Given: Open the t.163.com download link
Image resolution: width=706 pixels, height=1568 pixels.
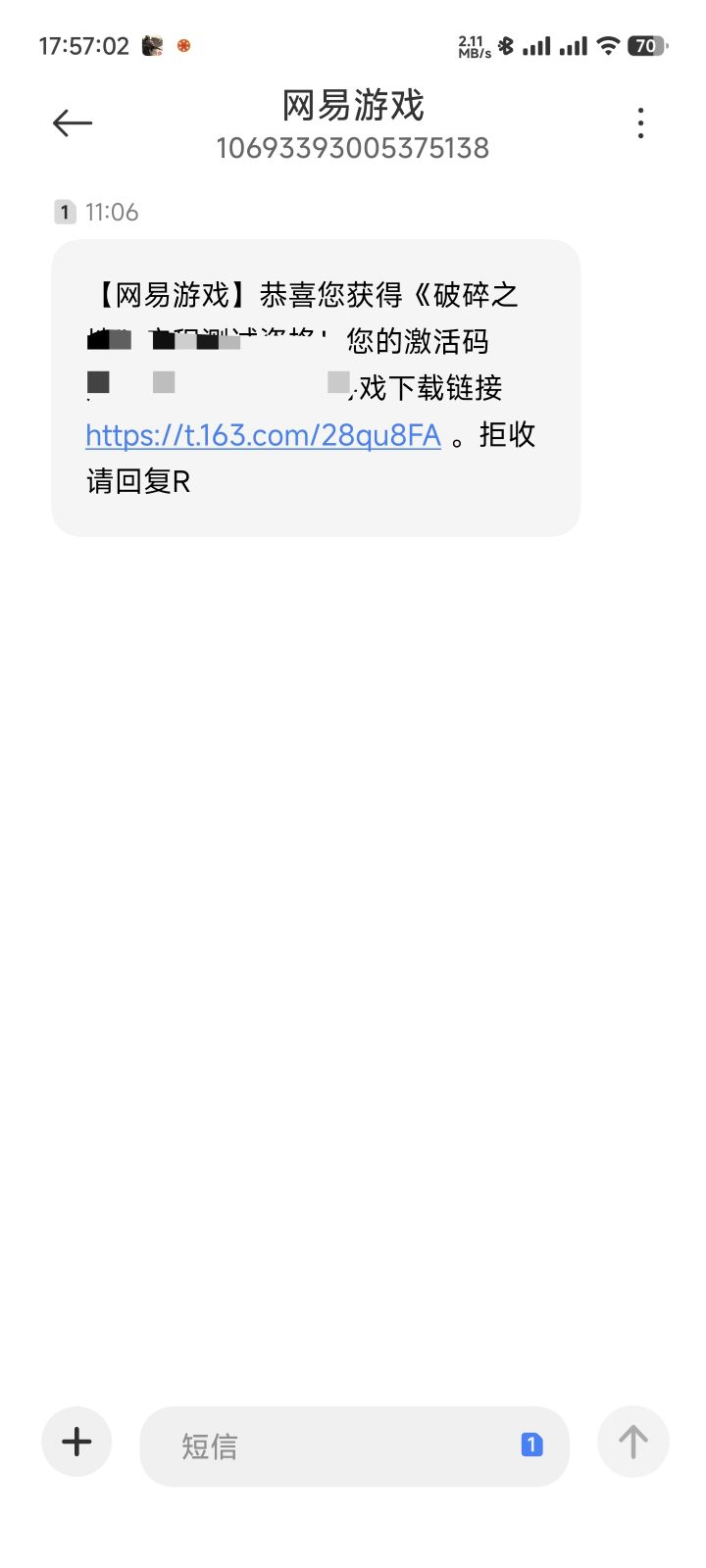Looking at the screenshot, I should pyautogui.click(x=263, y=435).
